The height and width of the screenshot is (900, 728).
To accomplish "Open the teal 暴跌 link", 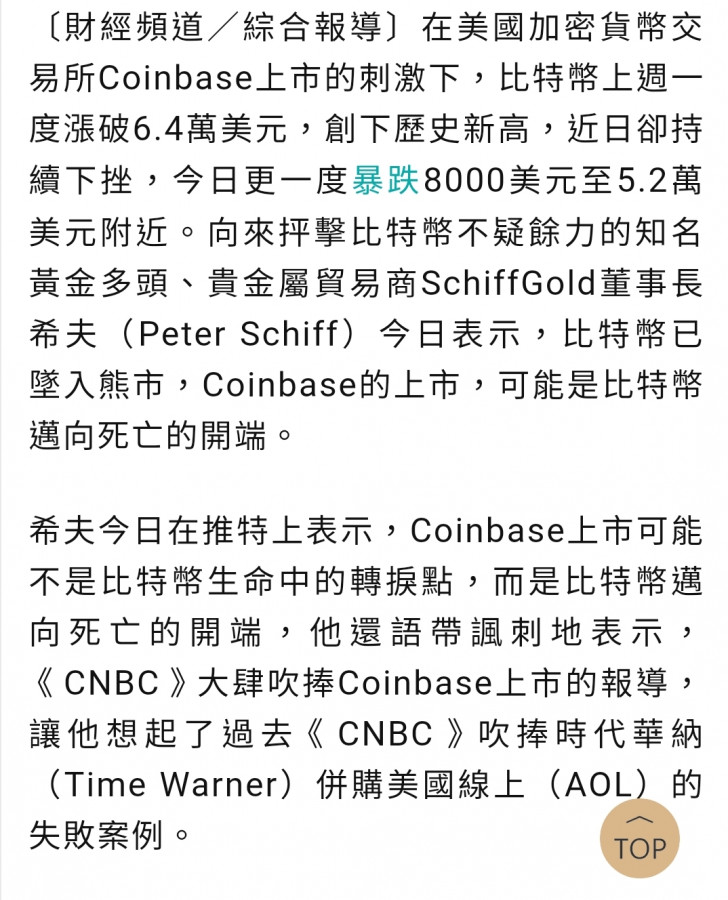I will 386,181.
